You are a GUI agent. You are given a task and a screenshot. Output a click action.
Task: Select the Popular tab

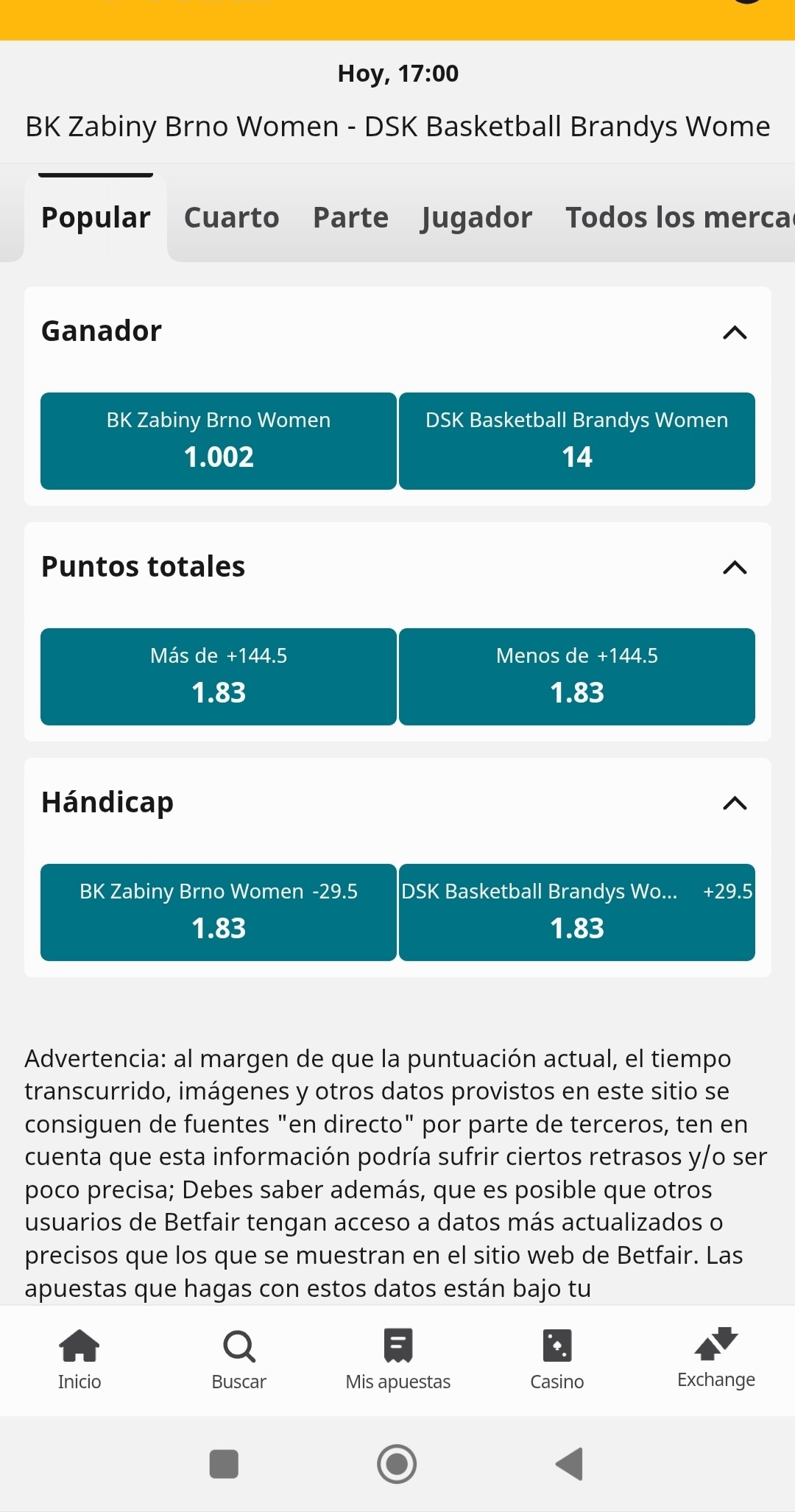click(x=96, y=217)
